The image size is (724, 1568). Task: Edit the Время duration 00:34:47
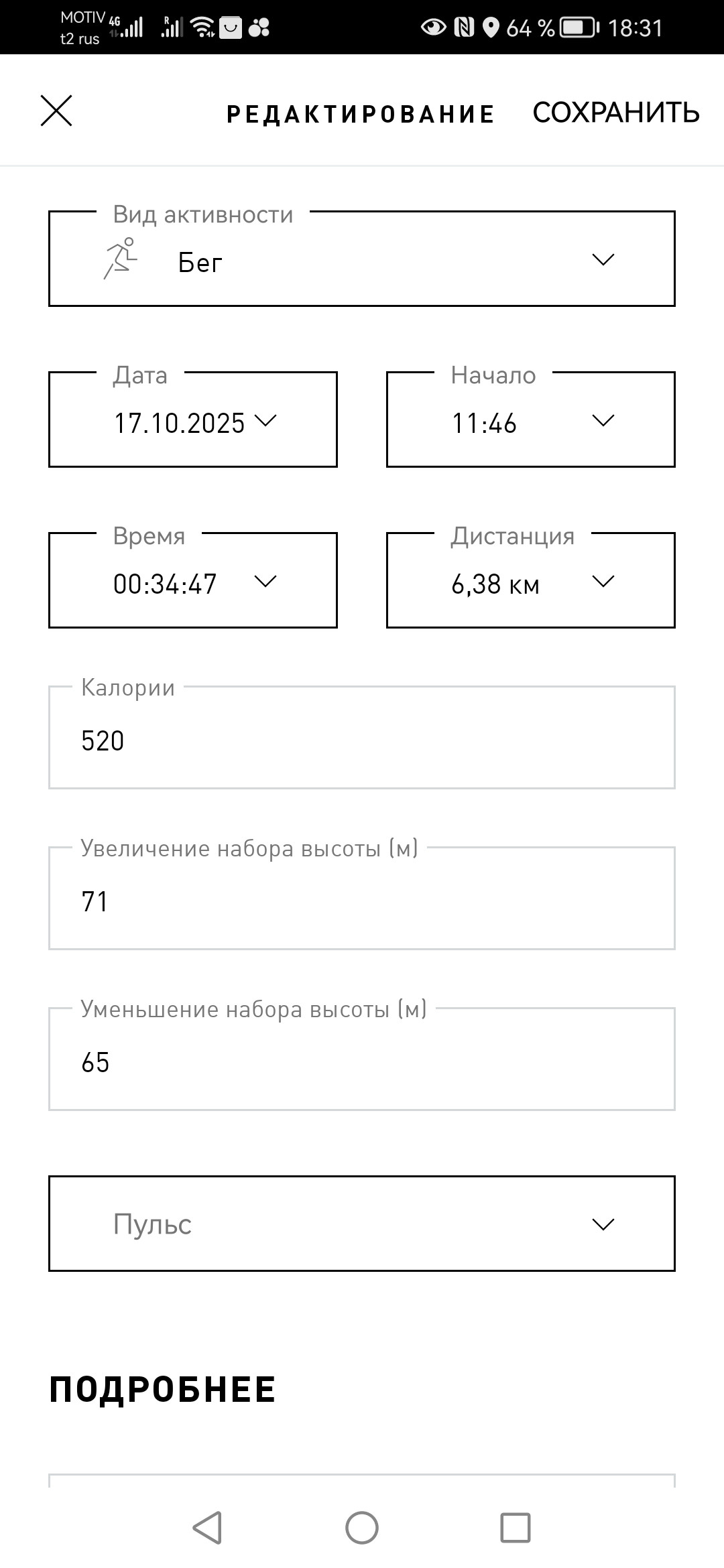pos(193,580)
